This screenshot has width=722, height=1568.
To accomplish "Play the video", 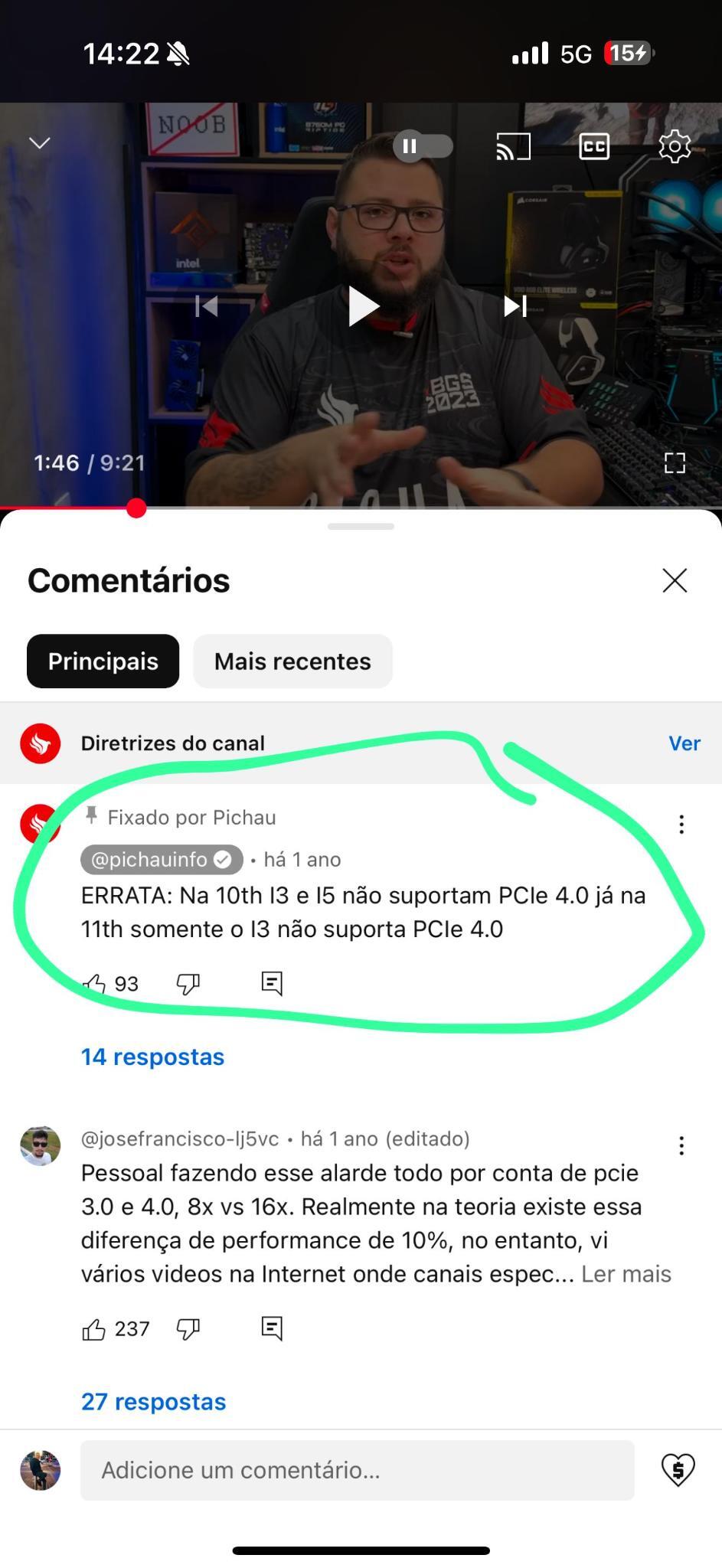I will [x=362, y=306].
